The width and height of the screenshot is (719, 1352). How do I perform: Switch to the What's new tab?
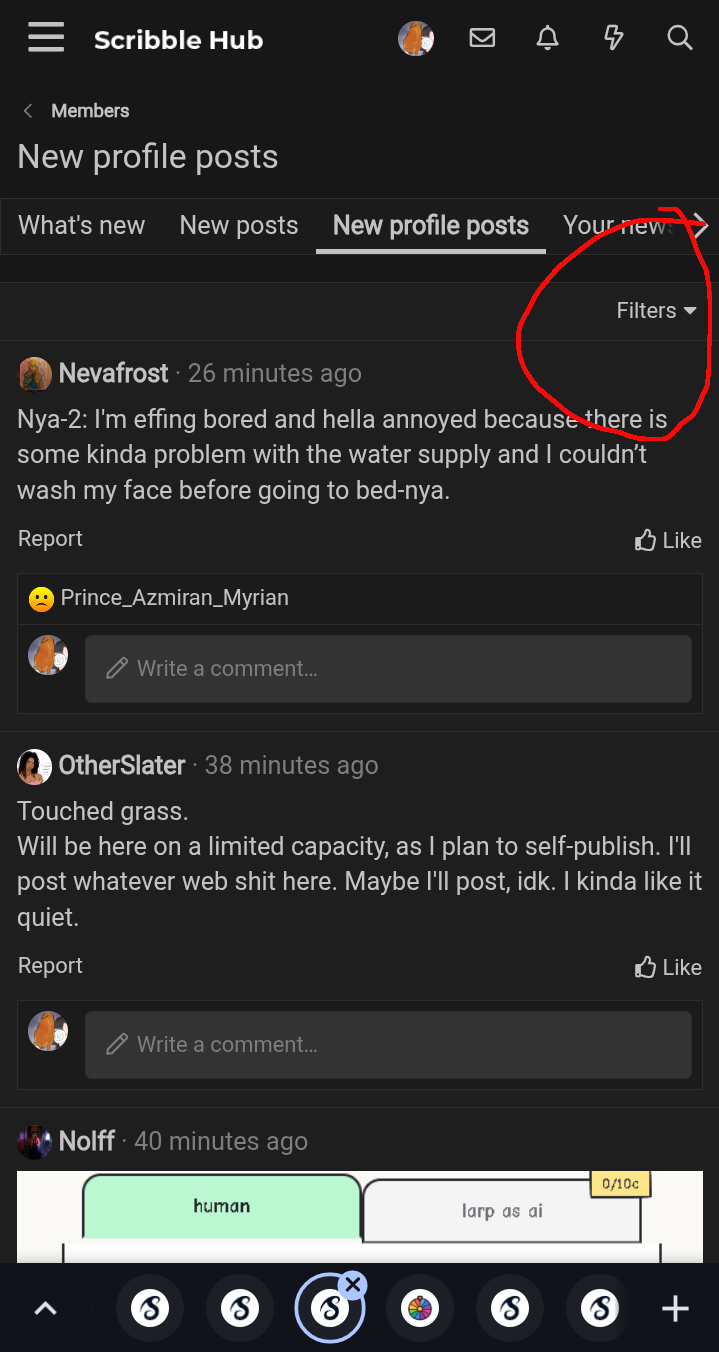point(81,226)
